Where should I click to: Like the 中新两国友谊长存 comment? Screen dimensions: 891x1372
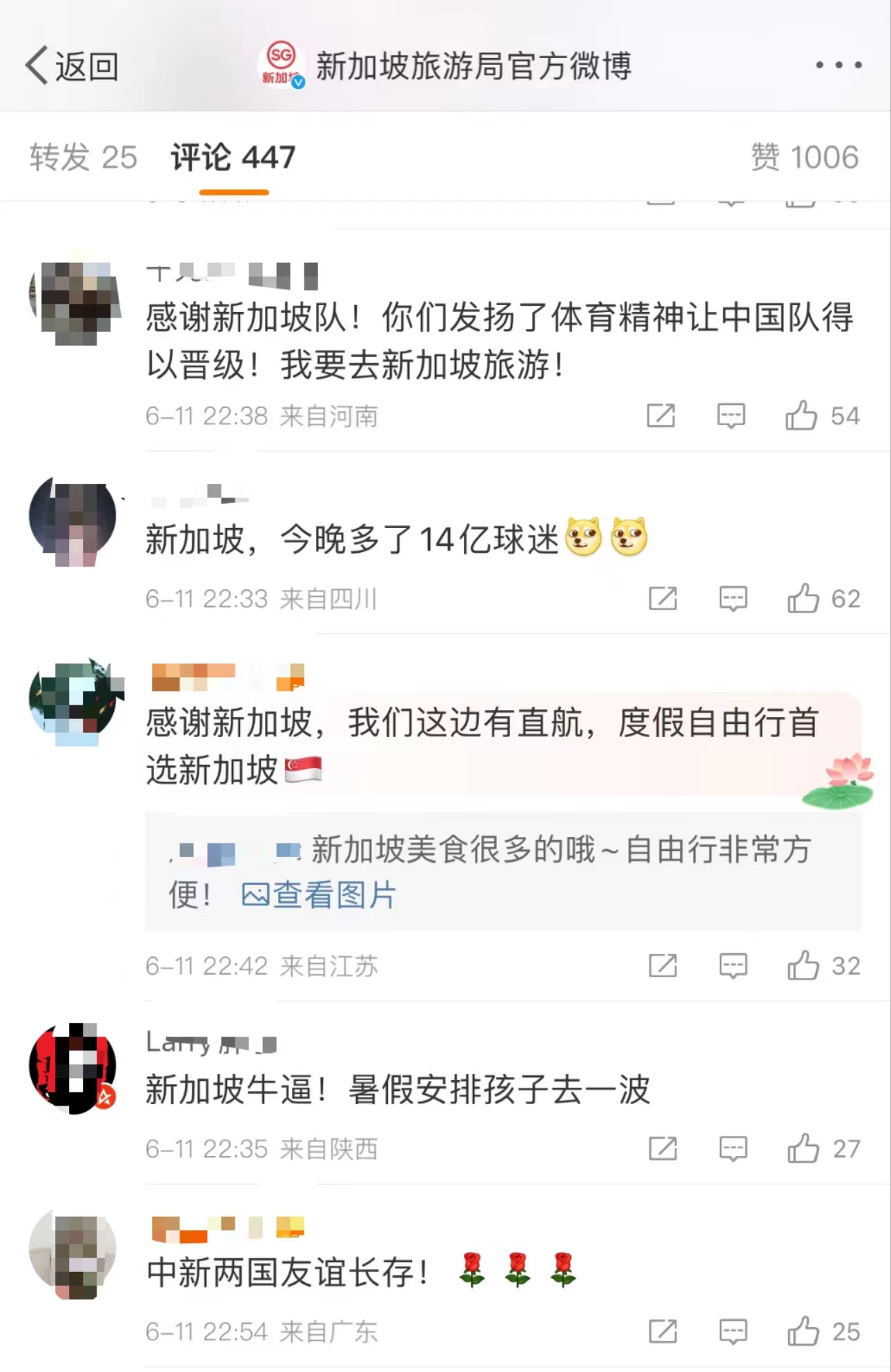pos(803,1331)
